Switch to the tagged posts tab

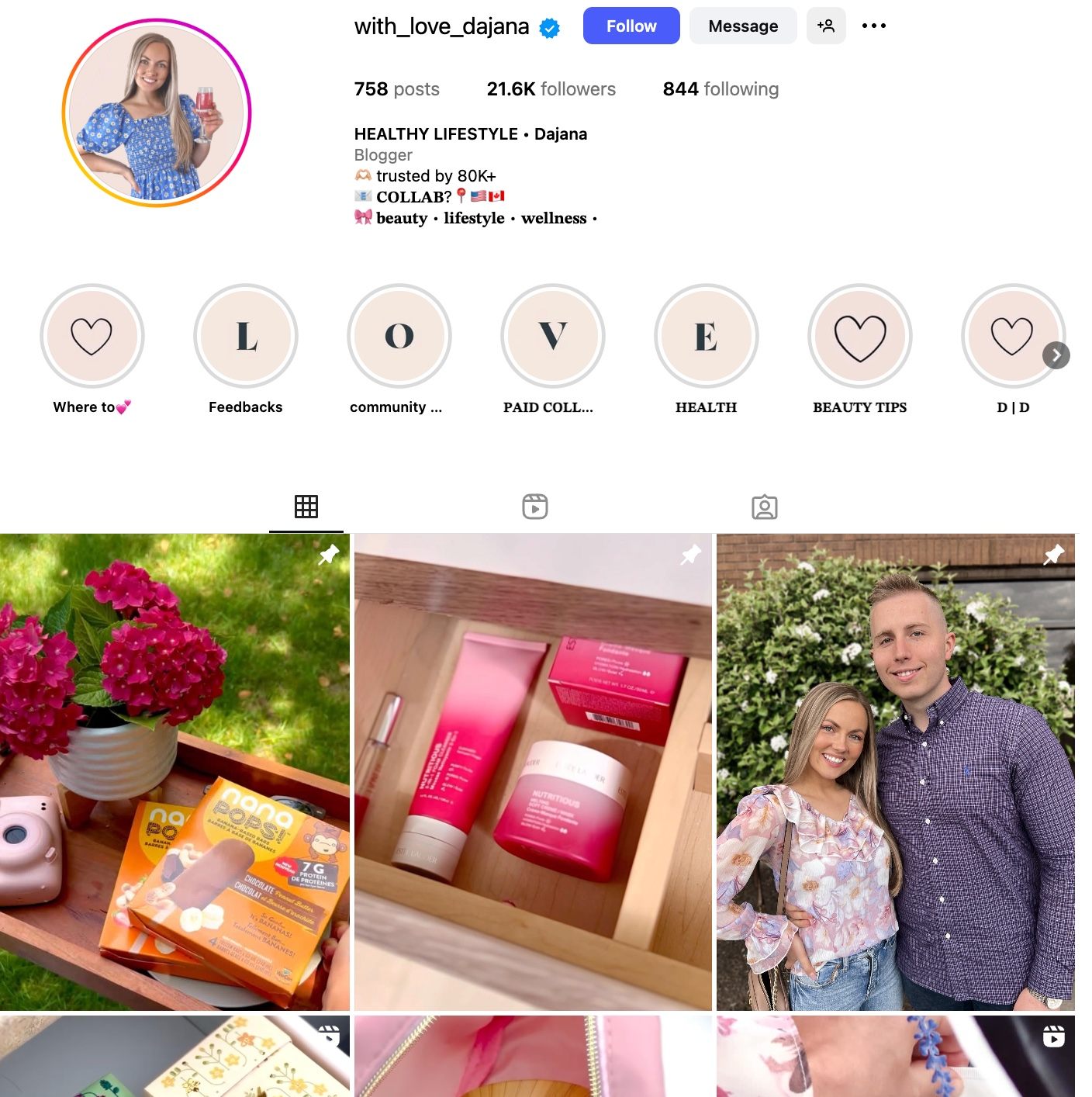click(764, 507)
